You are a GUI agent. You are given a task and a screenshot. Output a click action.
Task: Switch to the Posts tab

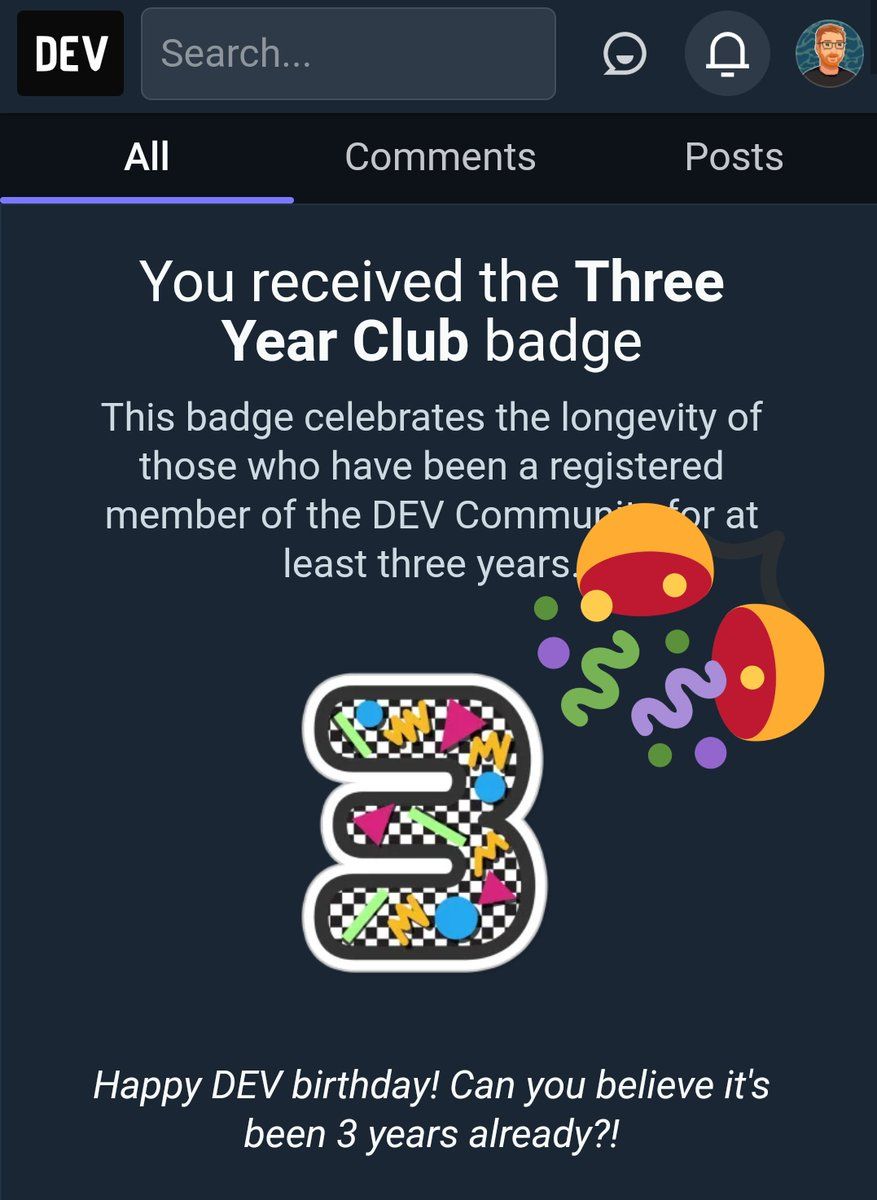pyautogui.click(x=733, y=157)
